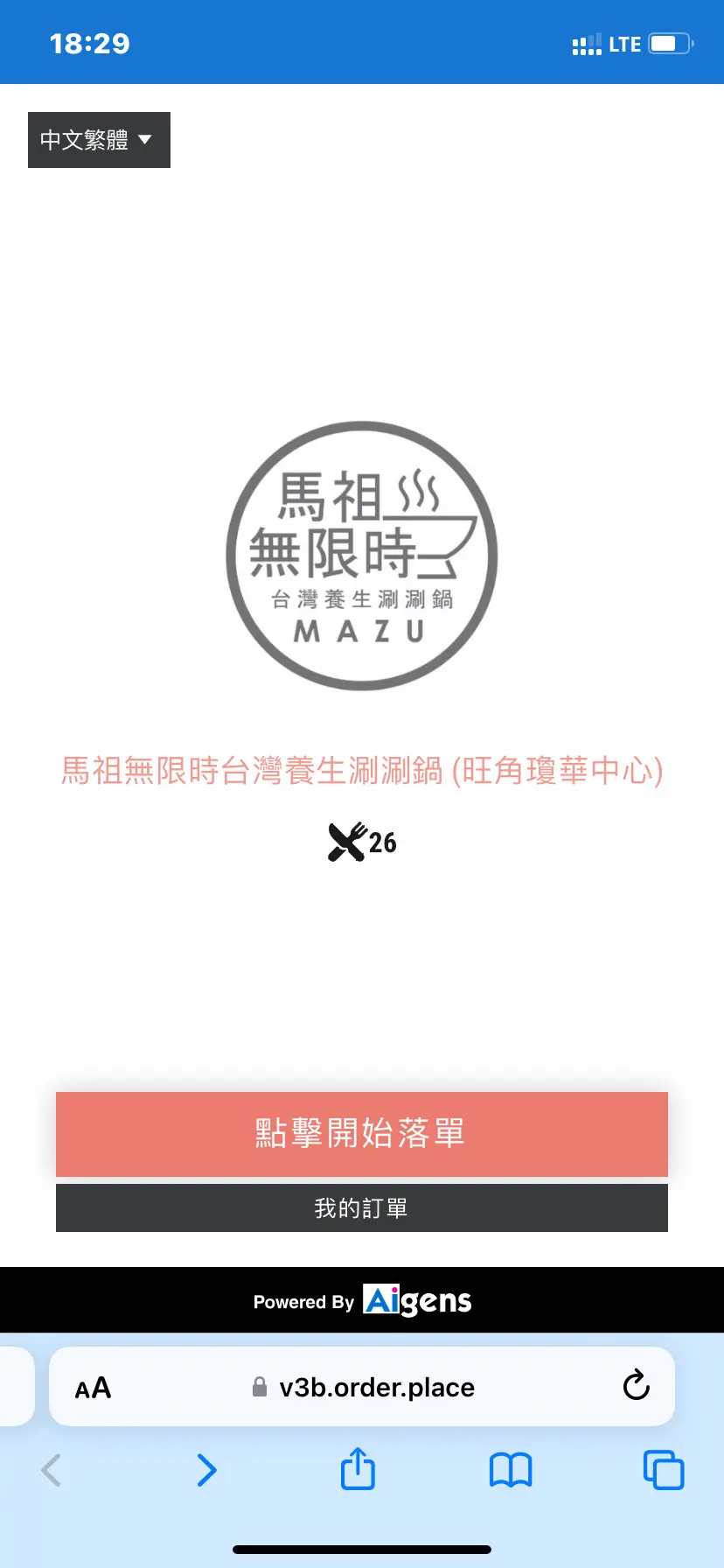The height and width of the screenshot is (1568, 724).
Task: Go forward in Safari
Action: coord(206,1471)
